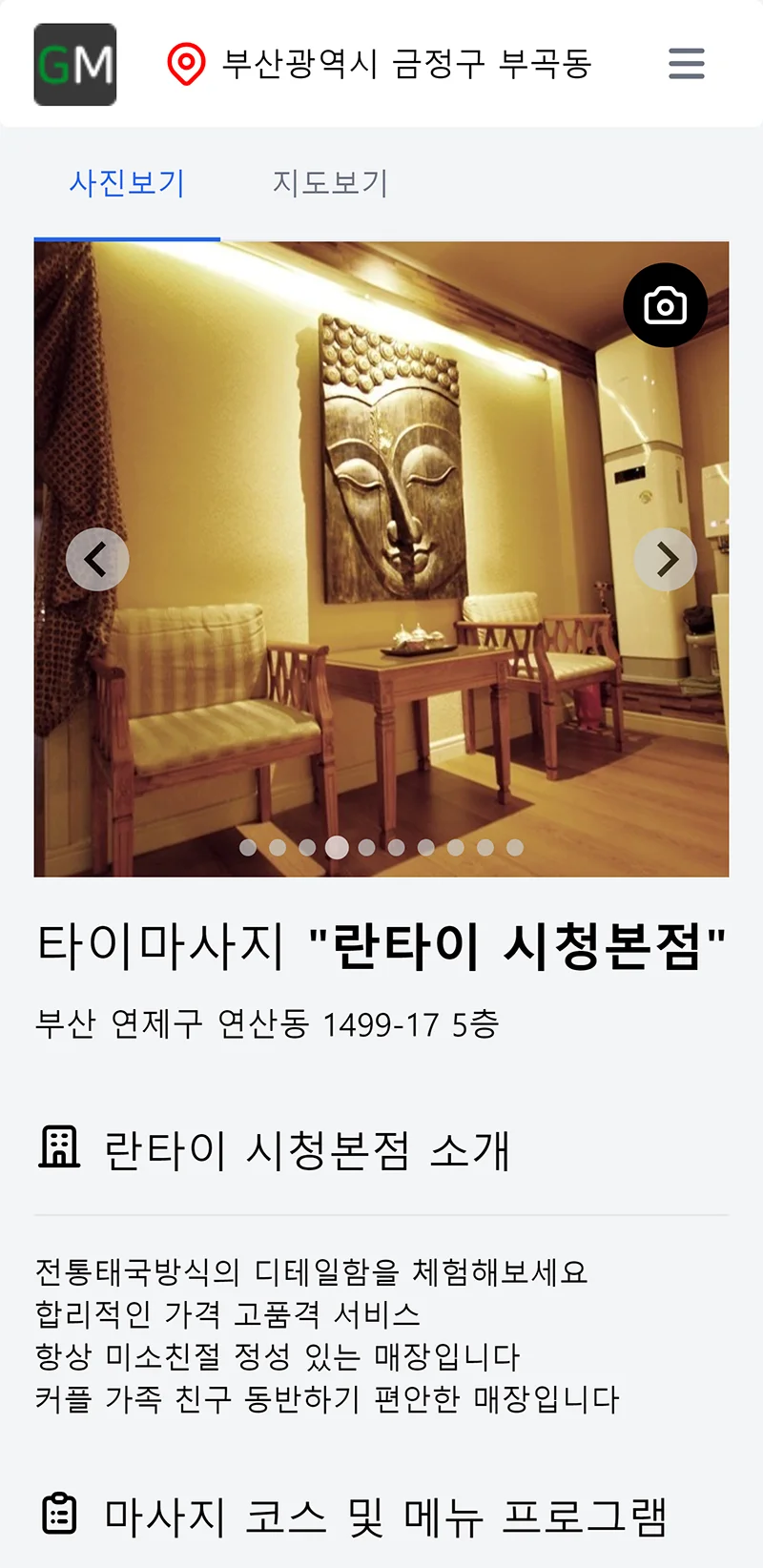Click the left arrow on the image carousel

[97, 560]
